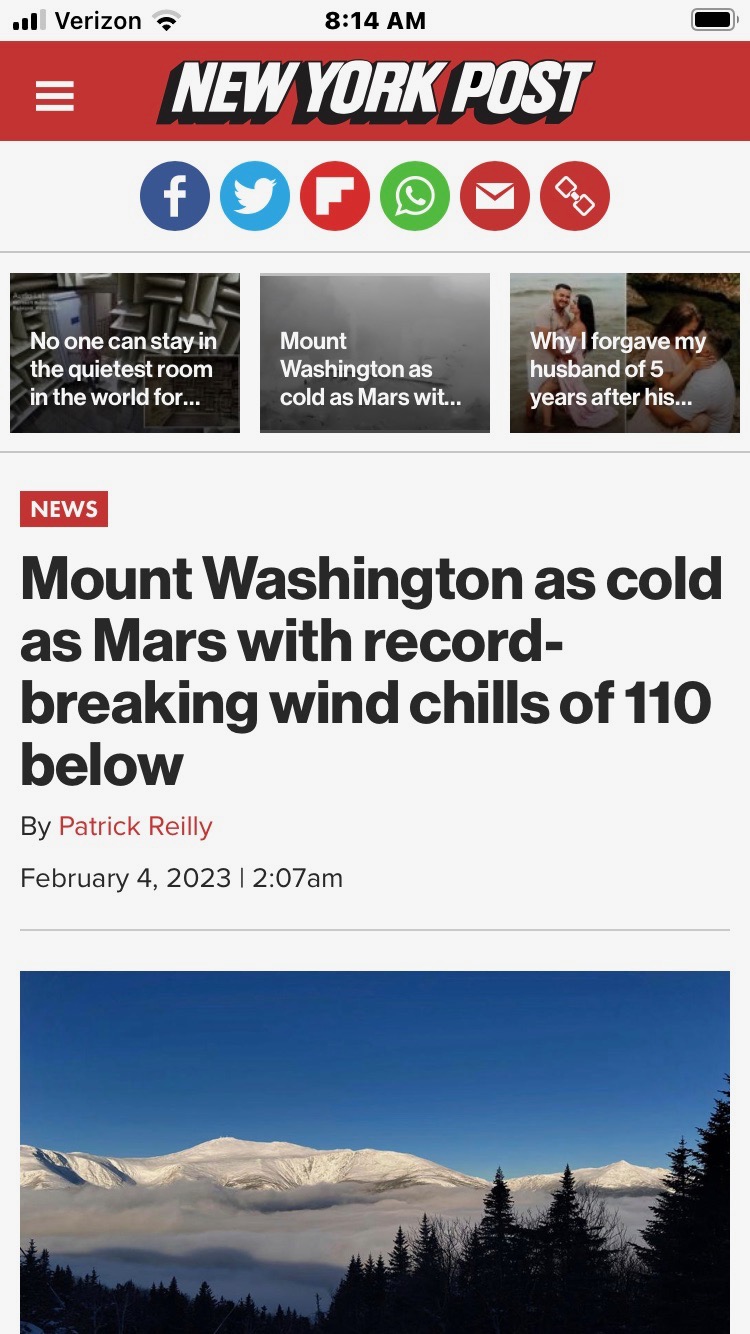Share article on Facebook
750x1334 pixels.
point(175,196)
